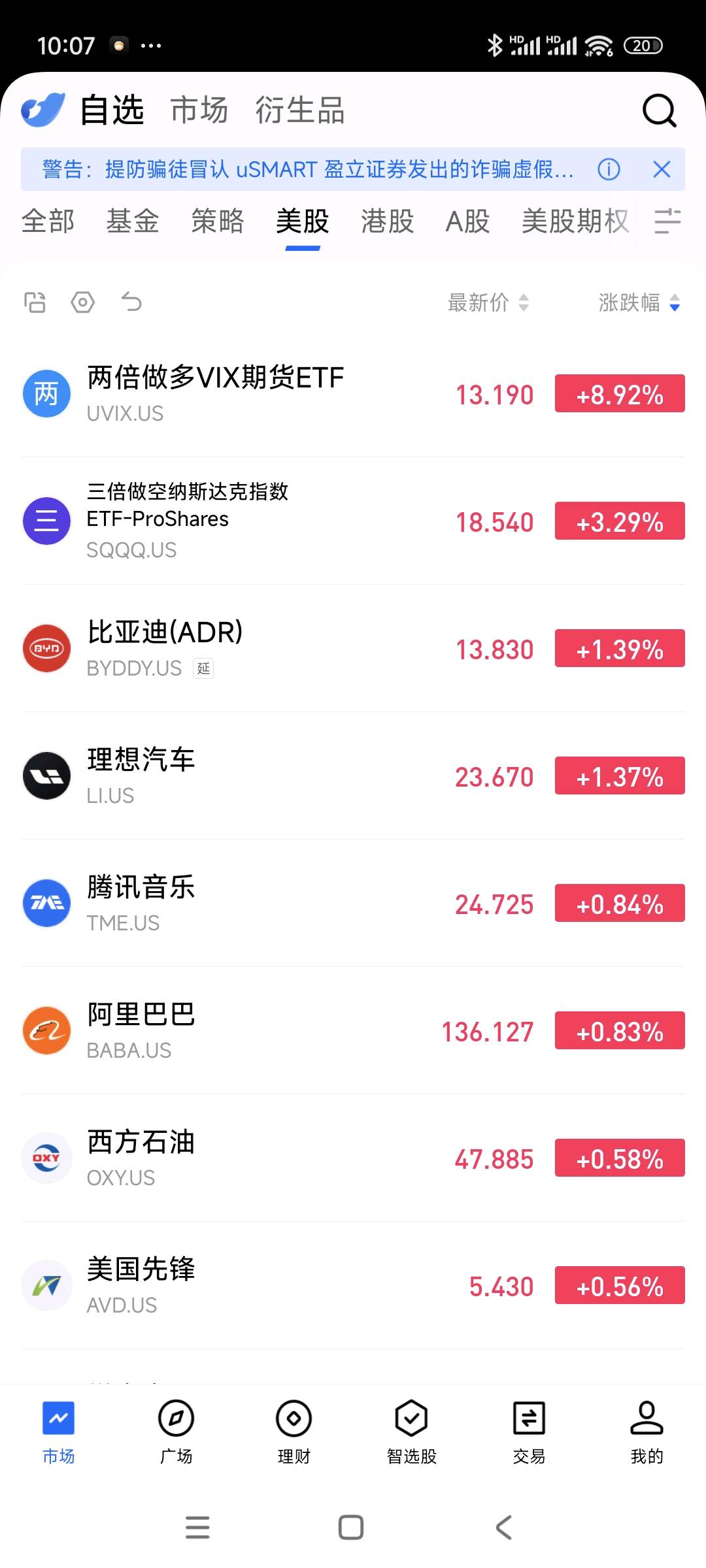The image size is (706, 1568).
Task: Open the 比亚迪(ADR) quote
Action: click(165, 648)
